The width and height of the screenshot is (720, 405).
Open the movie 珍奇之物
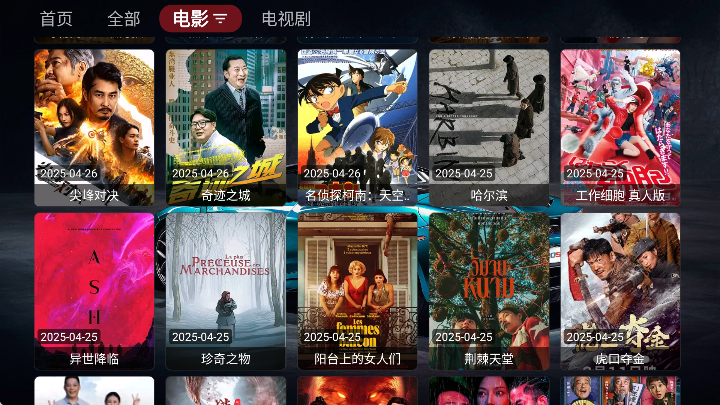[x=225, y=290]
